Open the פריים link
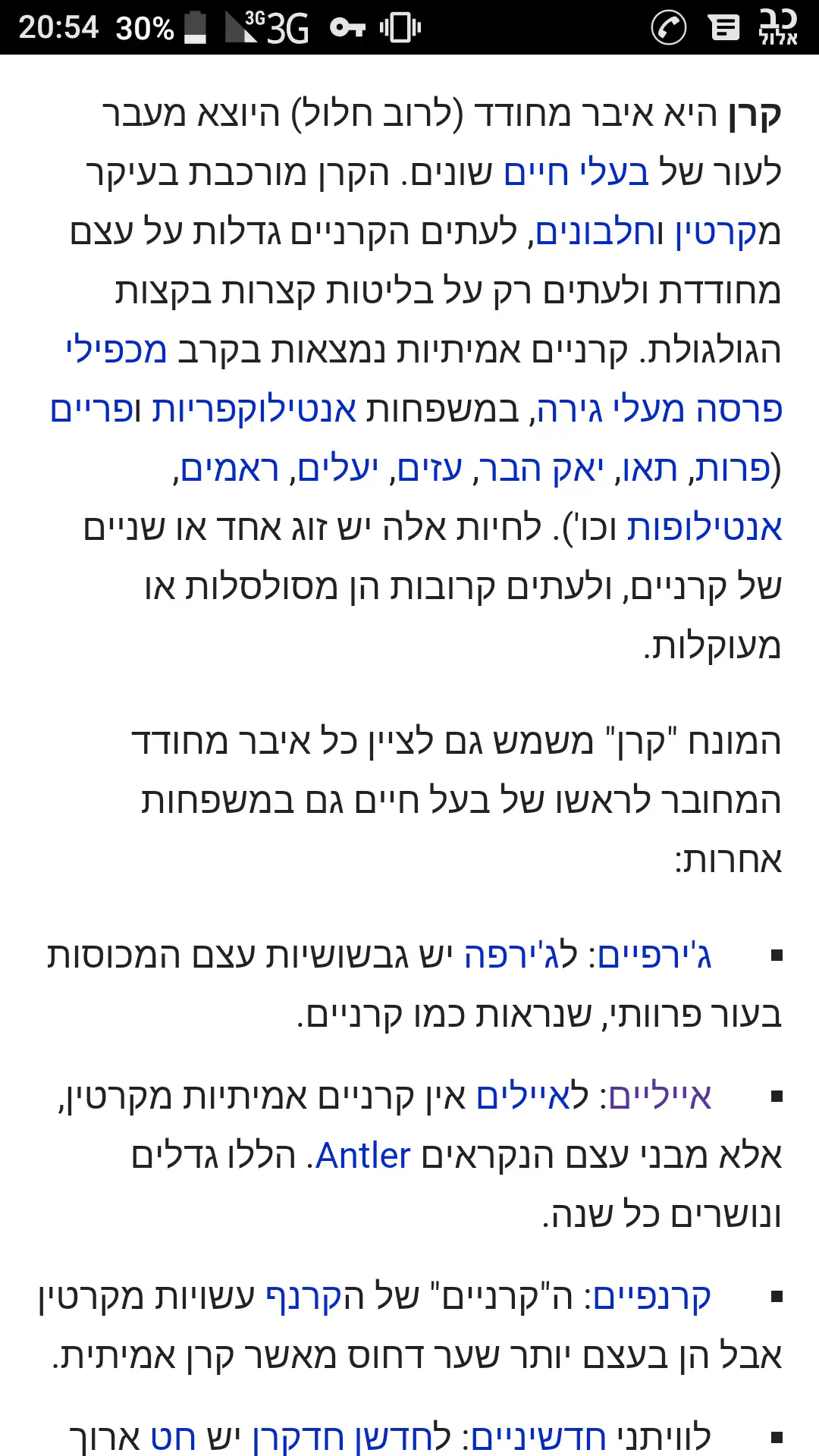 [89, 409]
